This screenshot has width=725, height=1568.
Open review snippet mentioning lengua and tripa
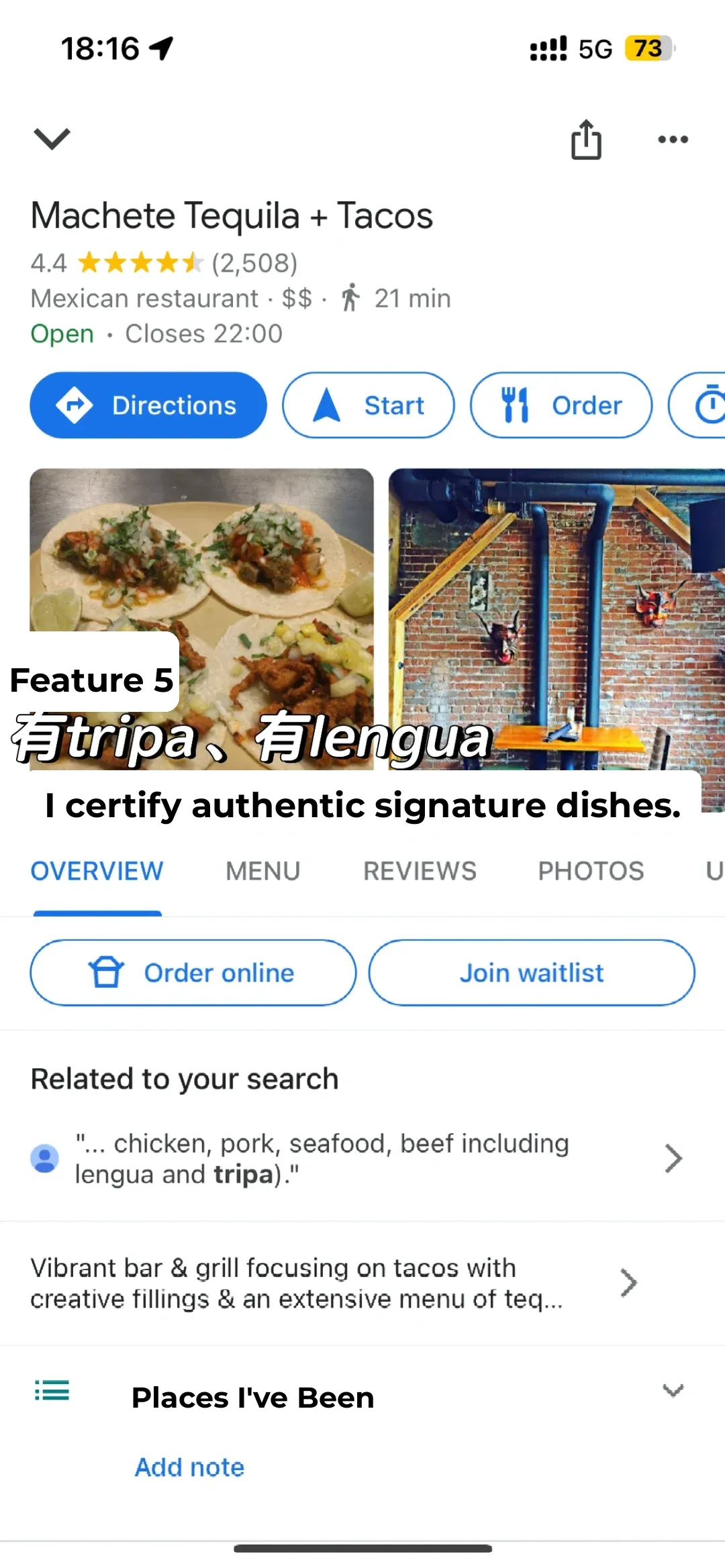coord(362,1157)
